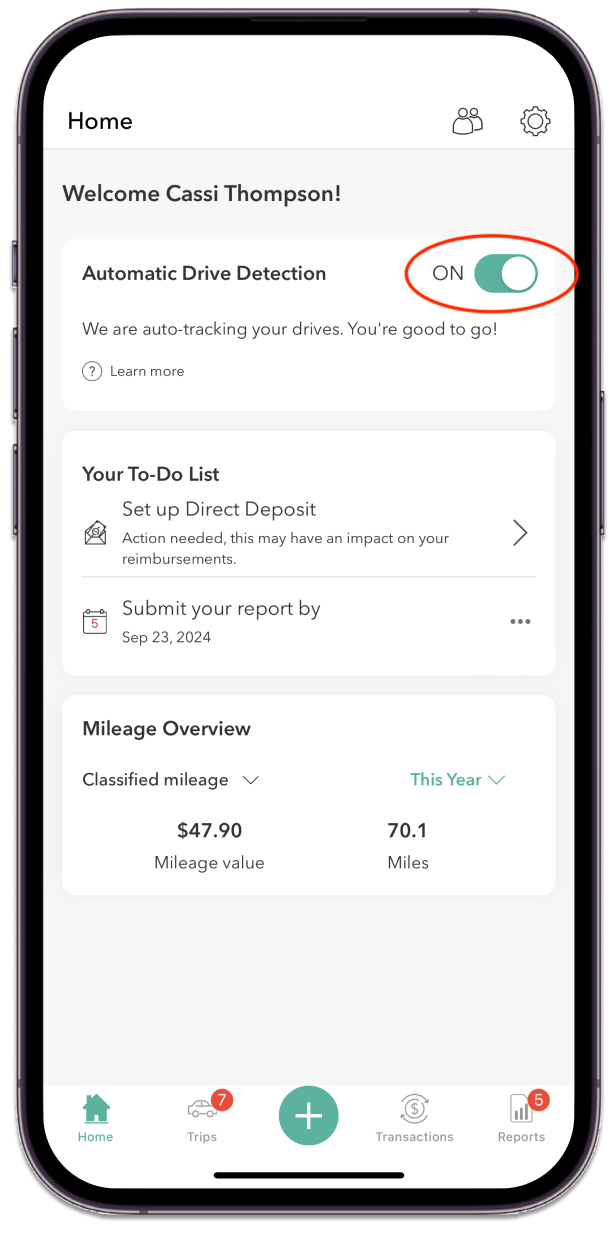The width and height of the screenshot is (616, 1233).
Task: Switch to the Reports tab
Action: tap(522, 1118)
